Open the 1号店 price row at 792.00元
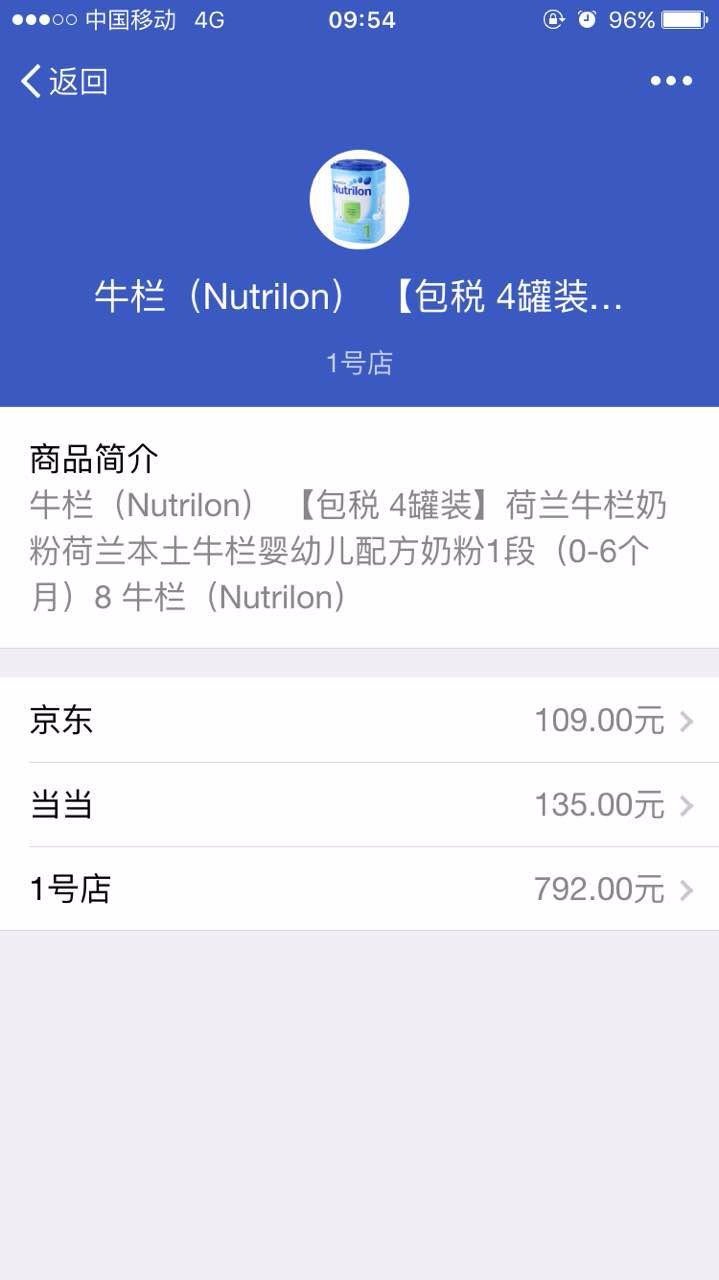Image resolution: width=719 pixels, height=1280 pixels. point(359,889)
